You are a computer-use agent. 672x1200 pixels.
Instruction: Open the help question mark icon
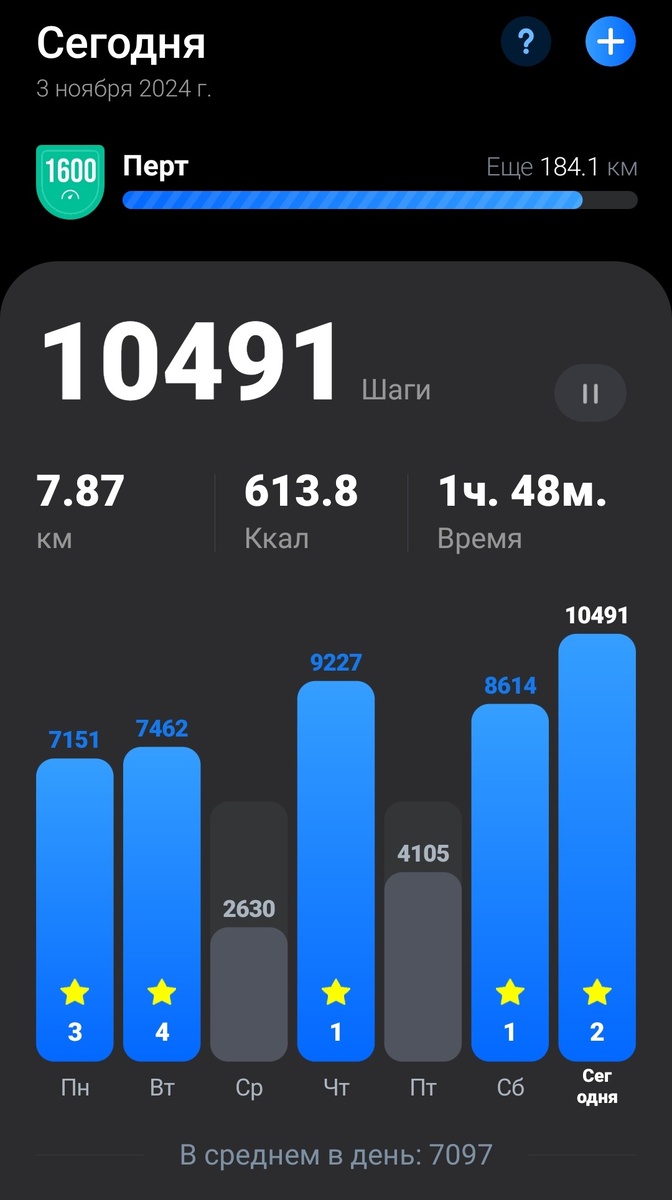(x=526, y=42)
